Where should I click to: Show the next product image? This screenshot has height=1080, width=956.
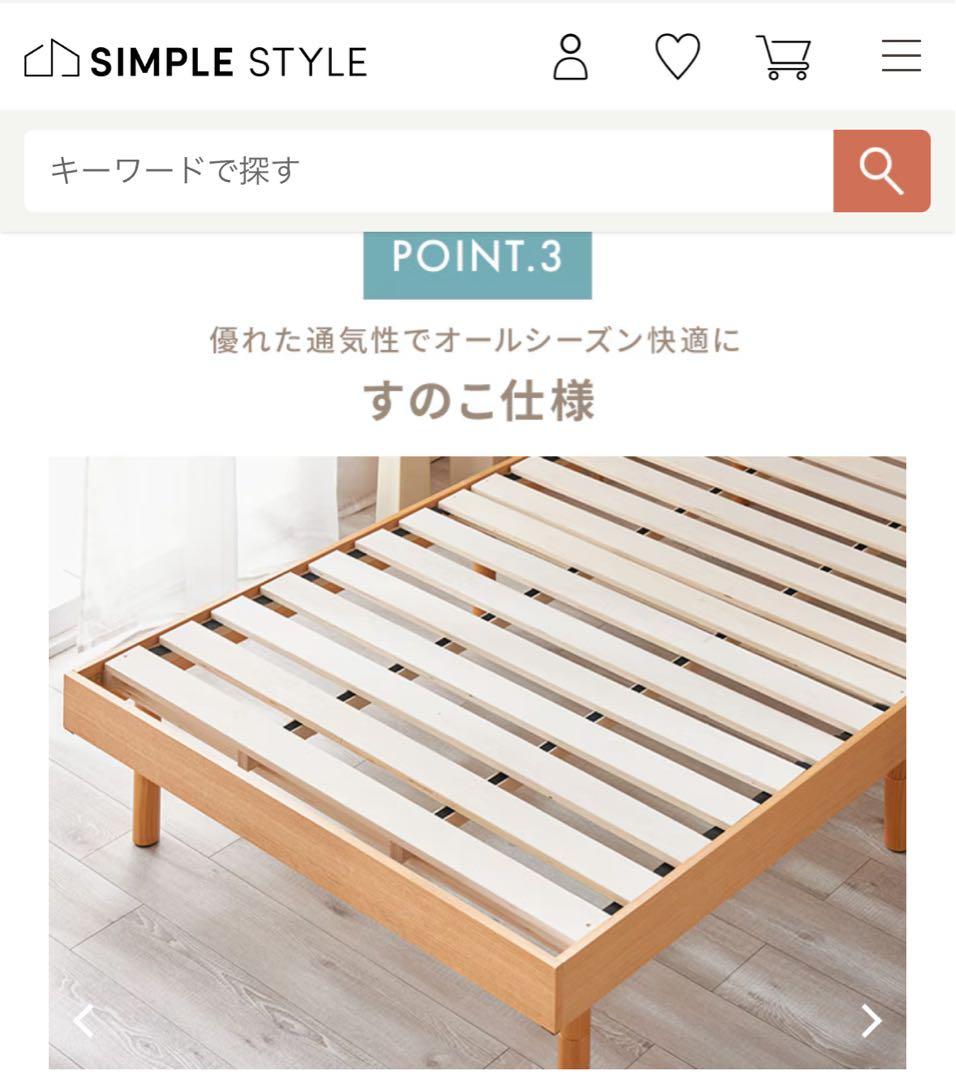tap(871, 1020)
